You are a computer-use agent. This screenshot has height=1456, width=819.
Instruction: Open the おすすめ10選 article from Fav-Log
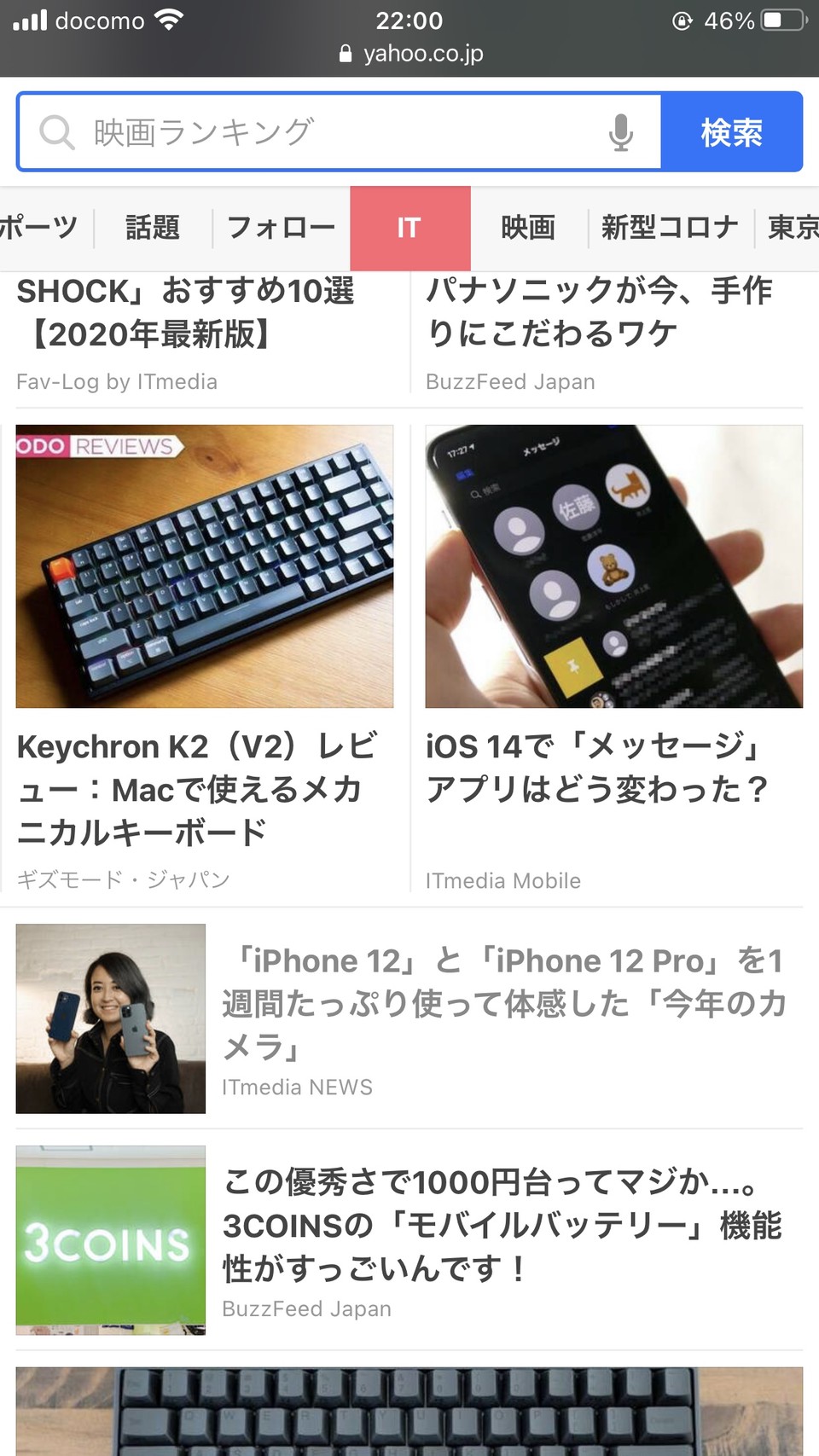tap(186, 312)
